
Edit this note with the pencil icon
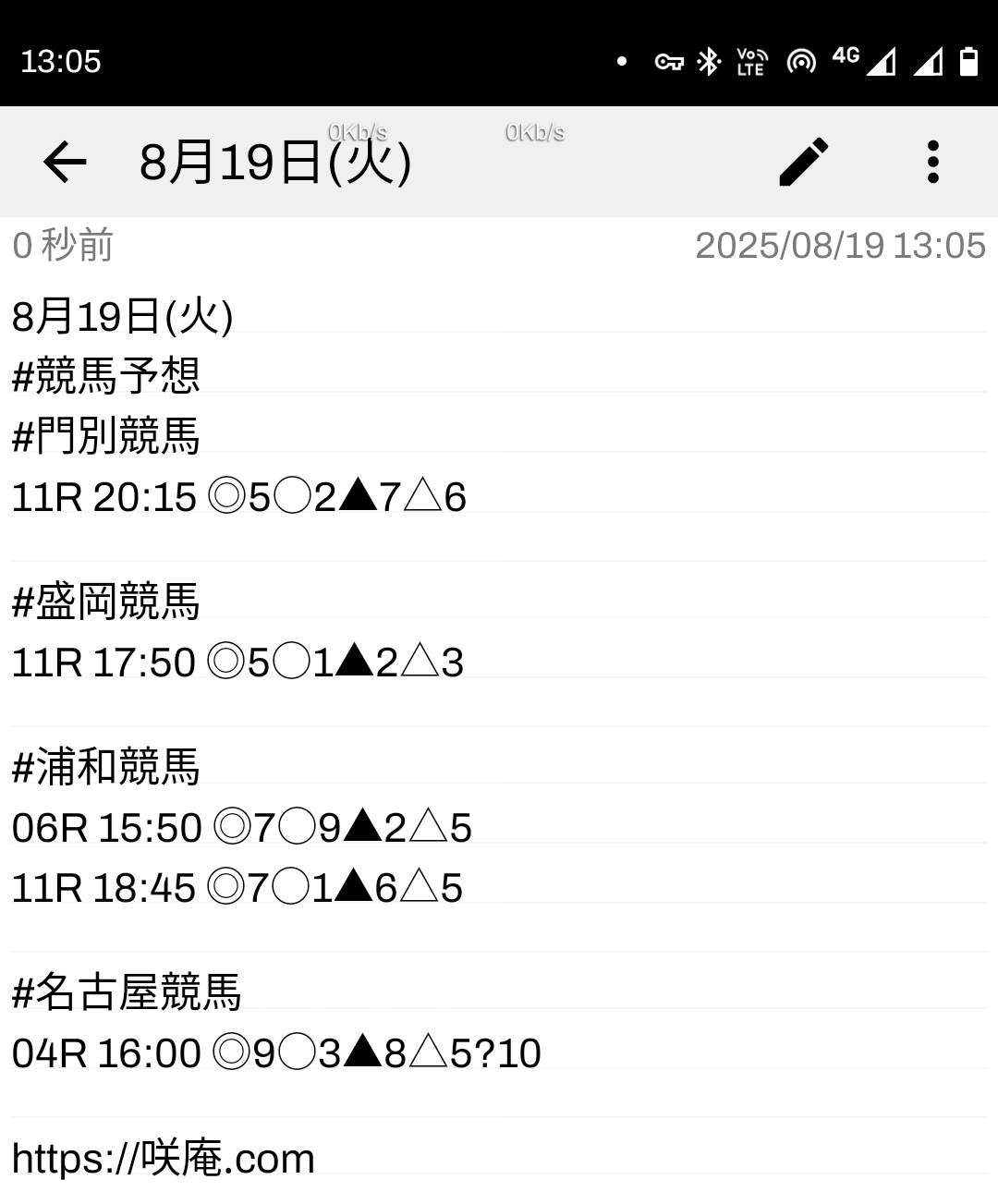click(803, 163)
